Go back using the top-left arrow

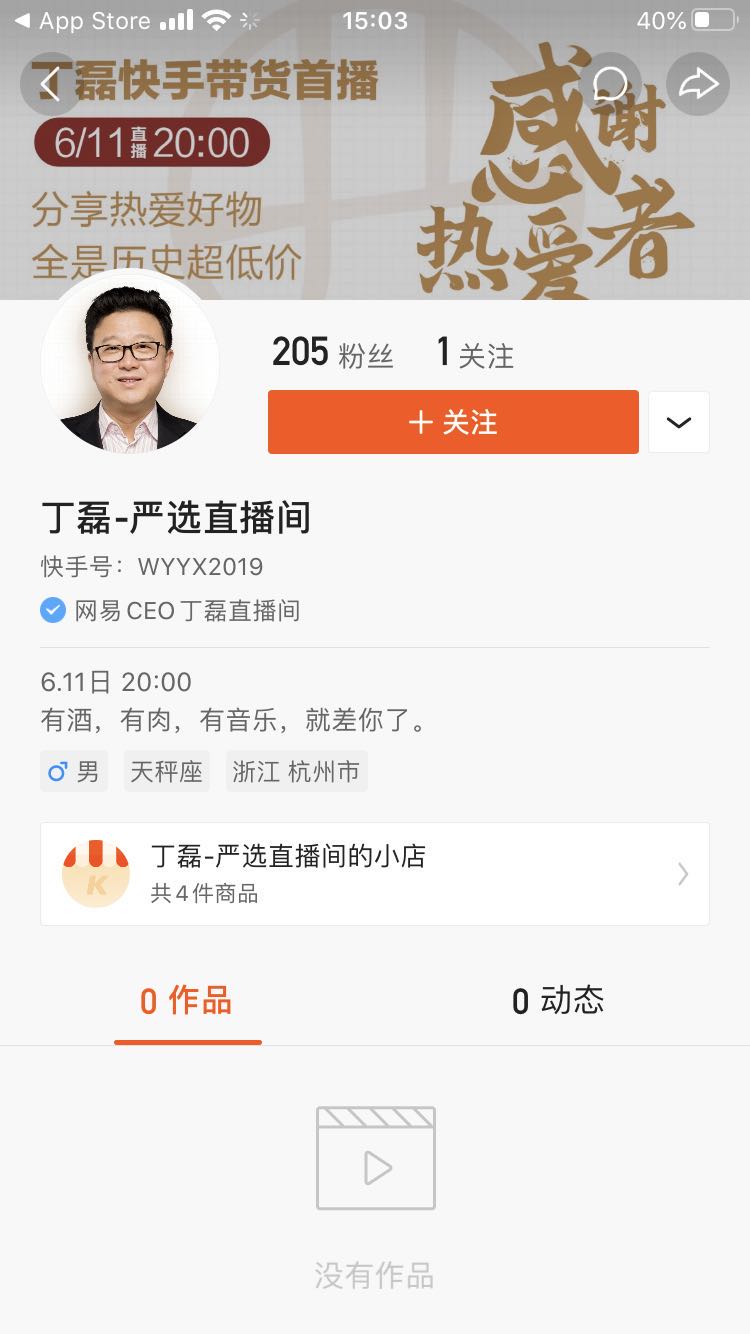(x=50, y=84)
